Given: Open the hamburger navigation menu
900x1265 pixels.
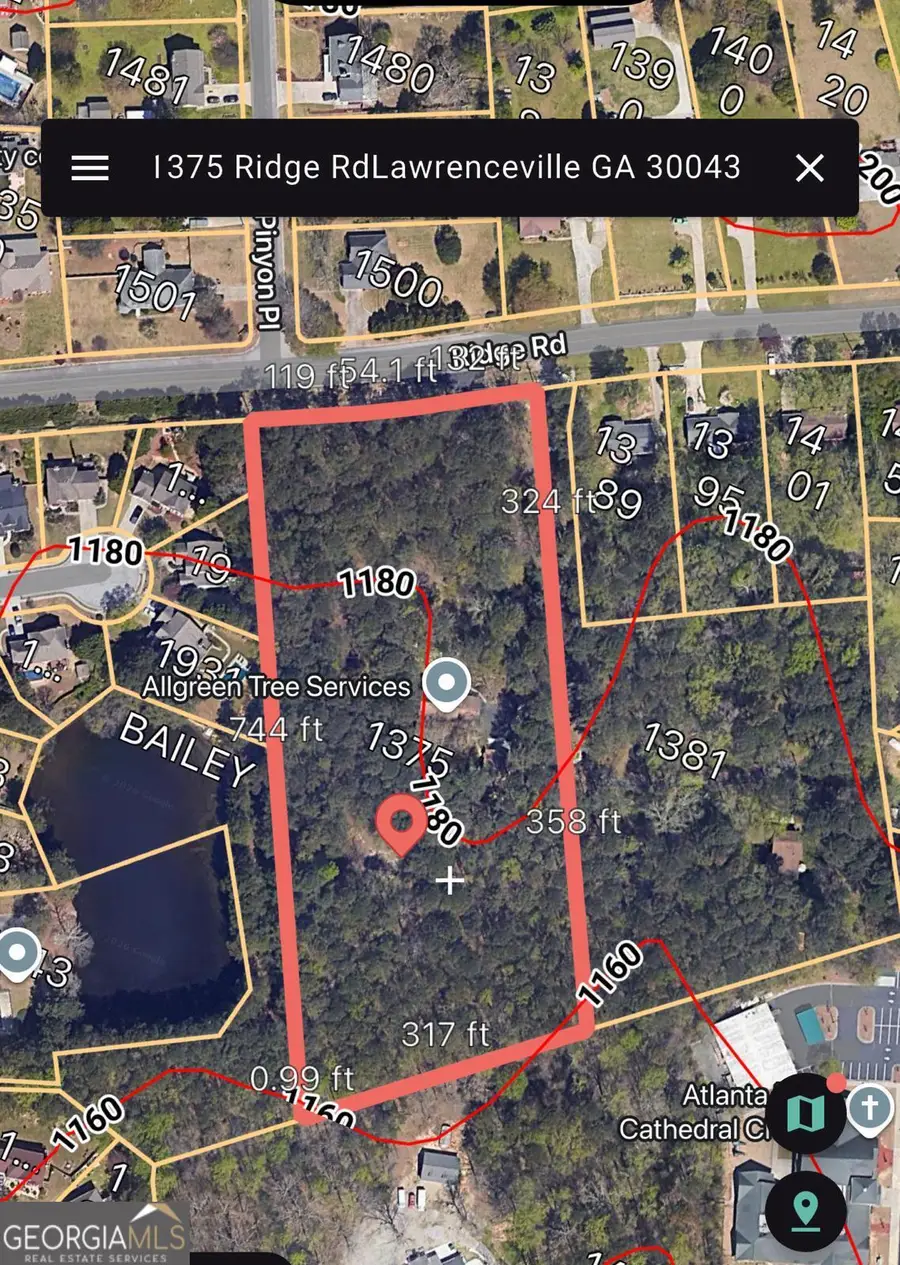Looking at the screenshot, I should pyautogui.click(x=89, y=168).
